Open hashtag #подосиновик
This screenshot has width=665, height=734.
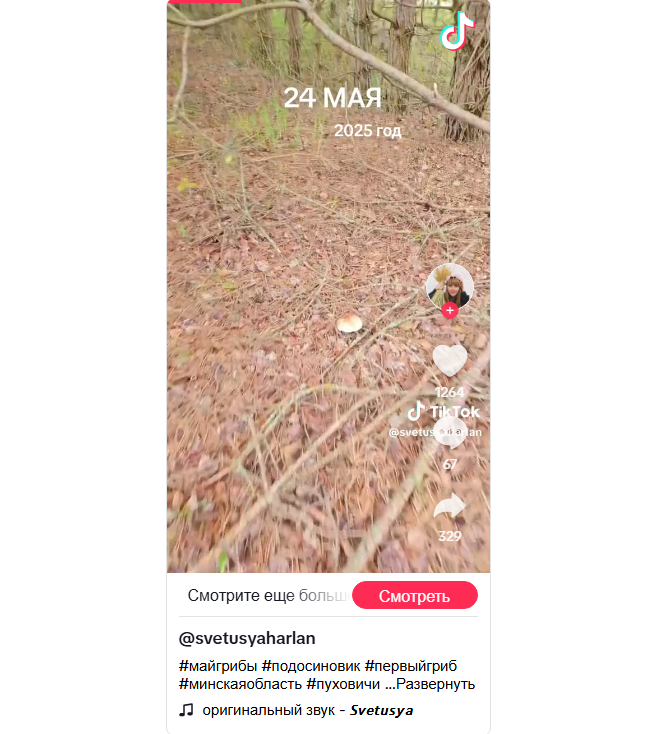coord(311,666)
